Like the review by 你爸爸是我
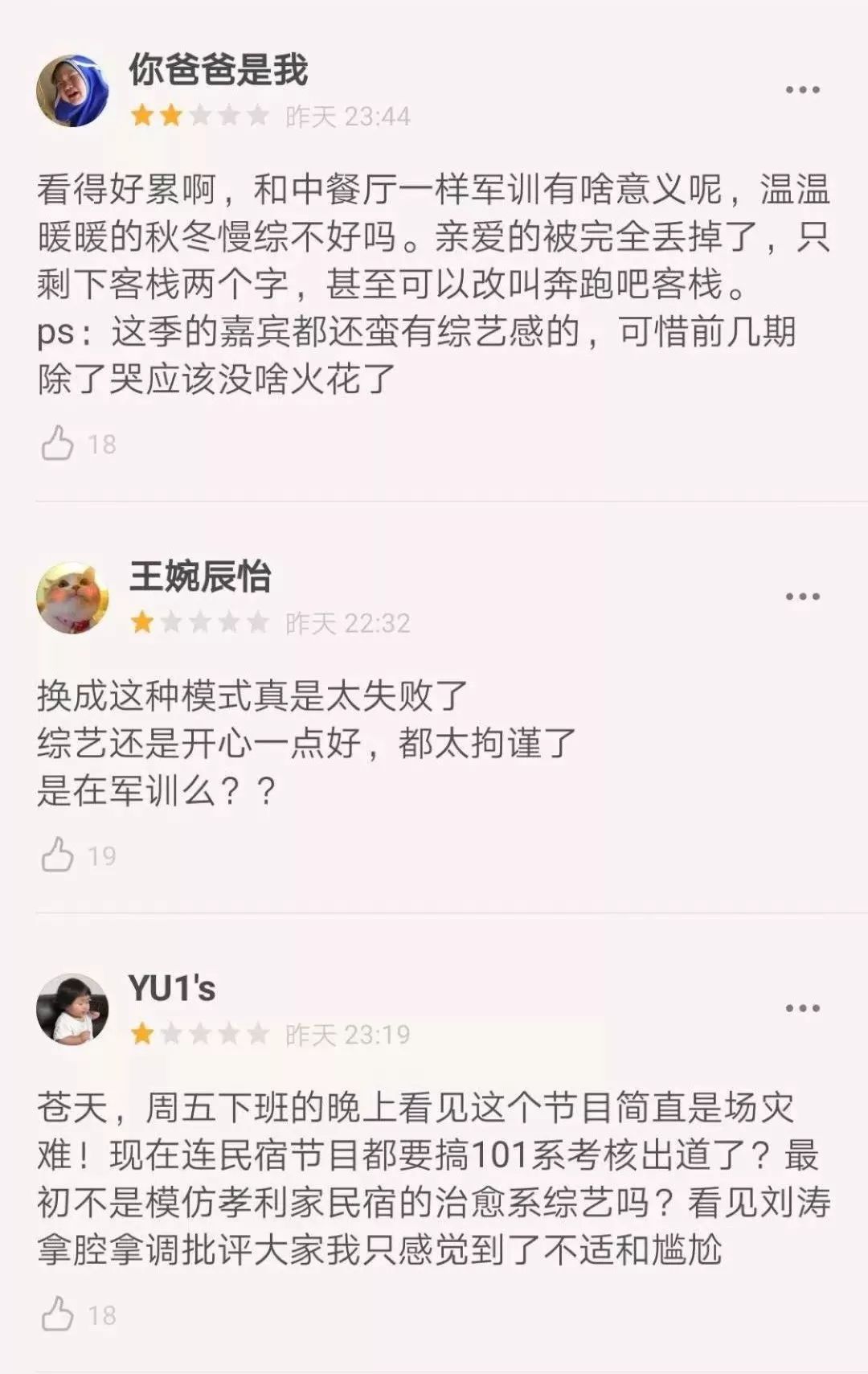The image size is (868, 1374). 58,443
